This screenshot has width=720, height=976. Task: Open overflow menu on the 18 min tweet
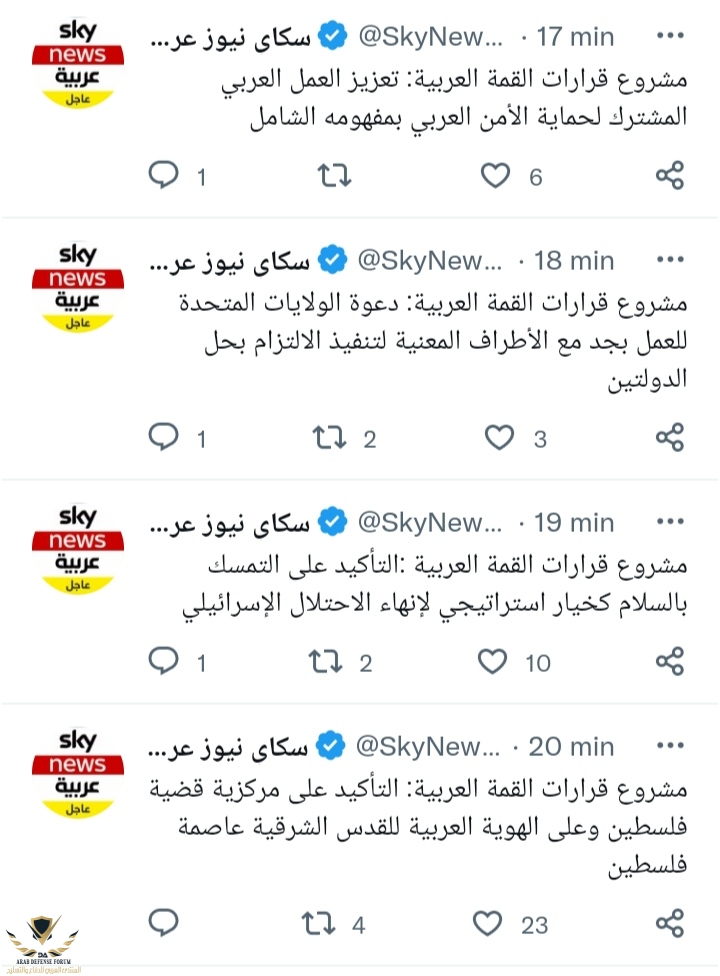coord(669,261)
